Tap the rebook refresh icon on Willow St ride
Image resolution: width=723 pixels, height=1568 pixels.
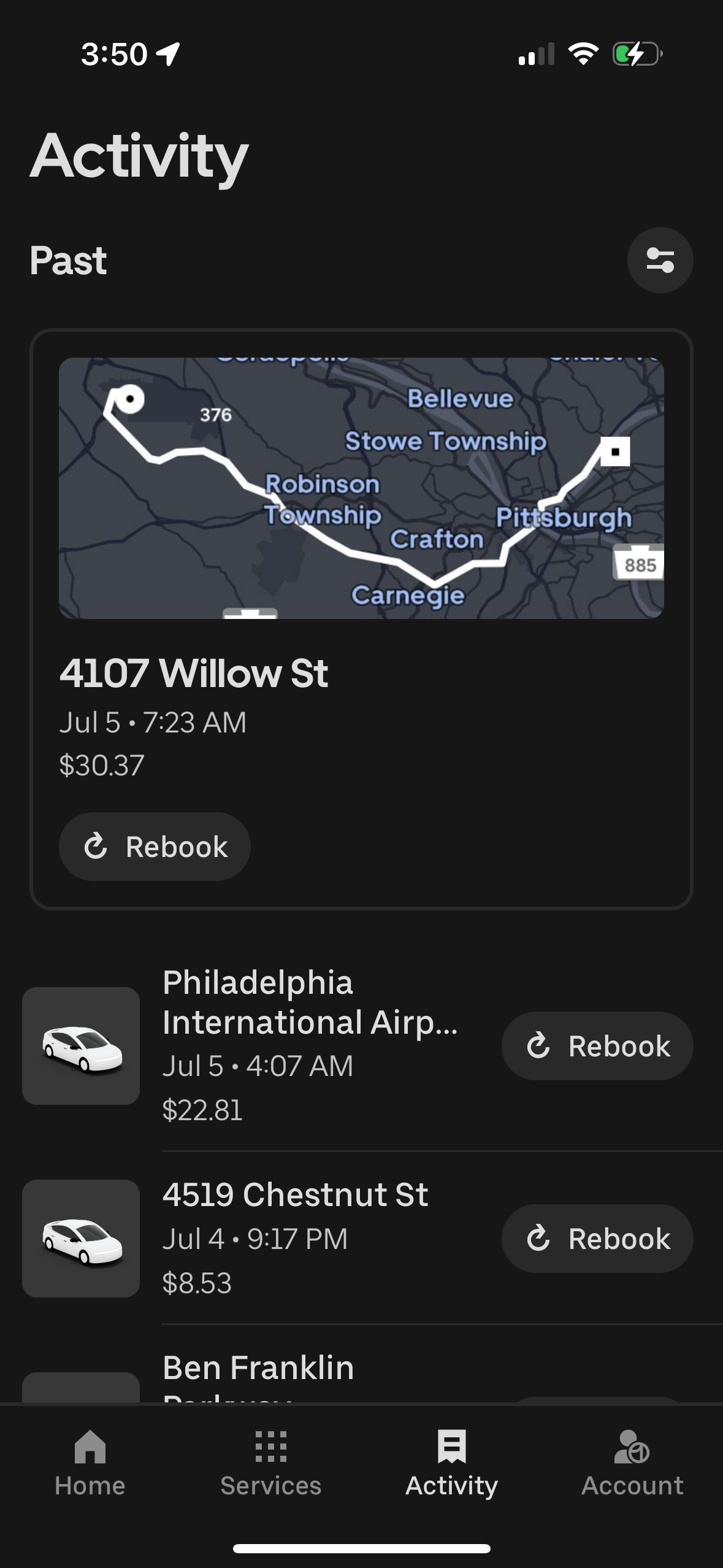pos(96,847)
